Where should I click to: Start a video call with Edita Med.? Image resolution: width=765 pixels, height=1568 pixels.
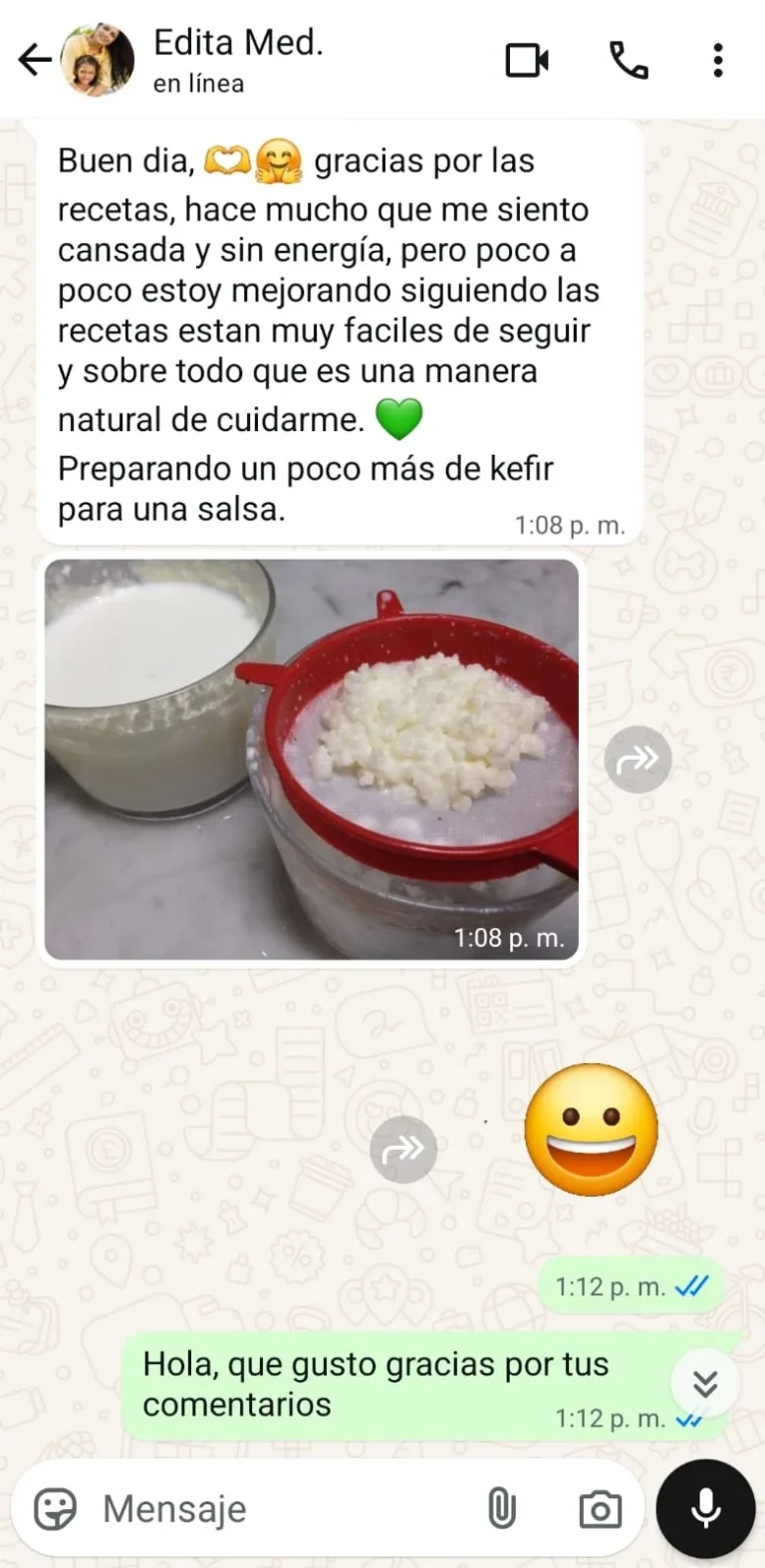[x=527, y=61]
